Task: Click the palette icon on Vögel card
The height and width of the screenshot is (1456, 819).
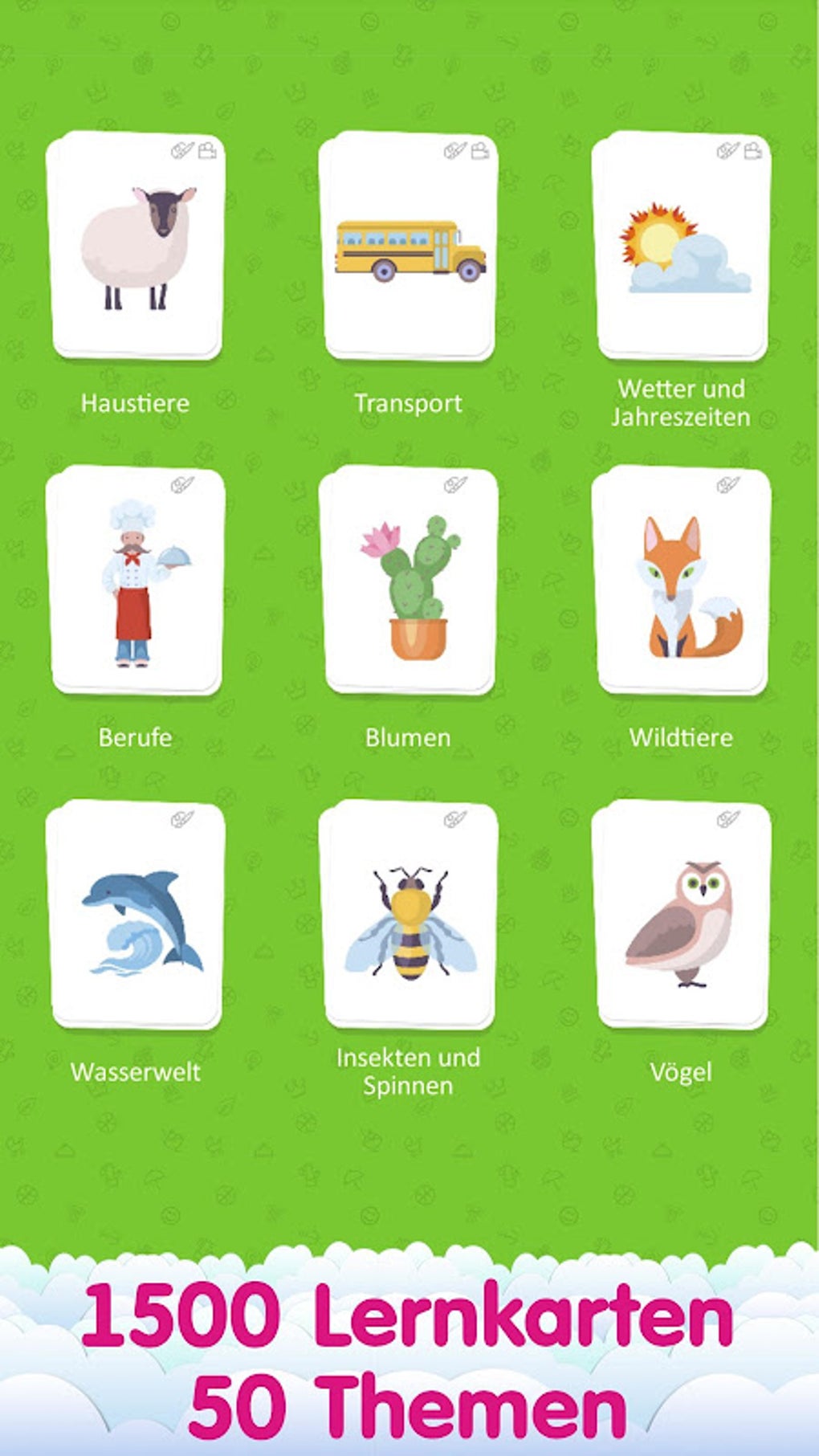Action: click(727, 820)
